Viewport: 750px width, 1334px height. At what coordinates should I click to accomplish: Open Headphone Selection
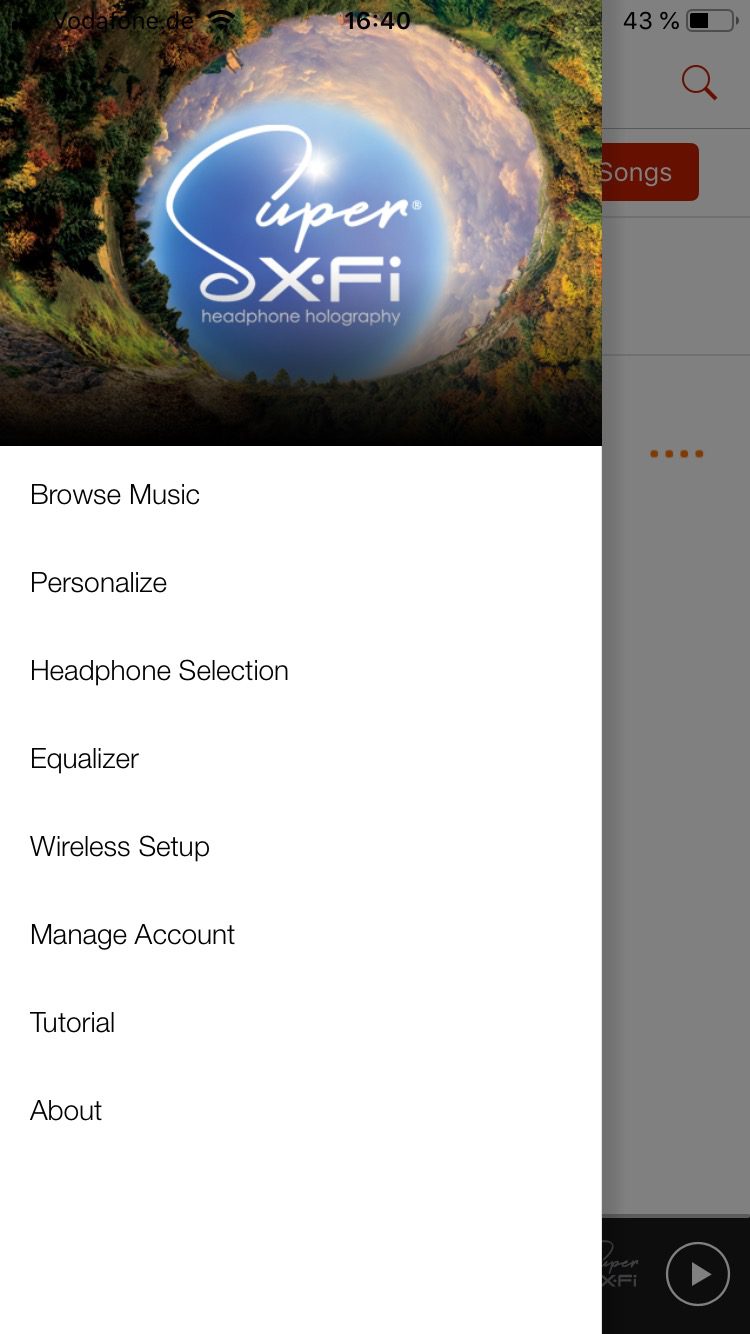(159, 671)
